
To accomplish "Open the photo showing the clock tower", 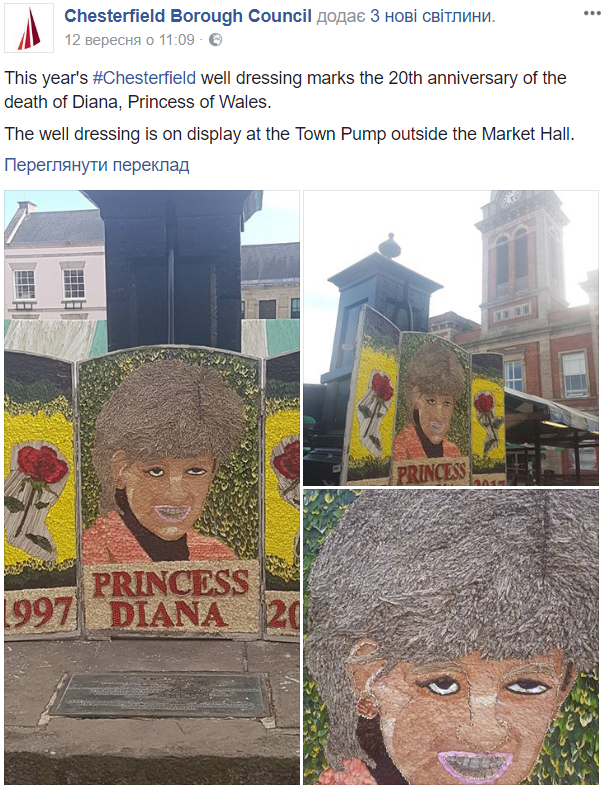I will [x=451, y=337].
